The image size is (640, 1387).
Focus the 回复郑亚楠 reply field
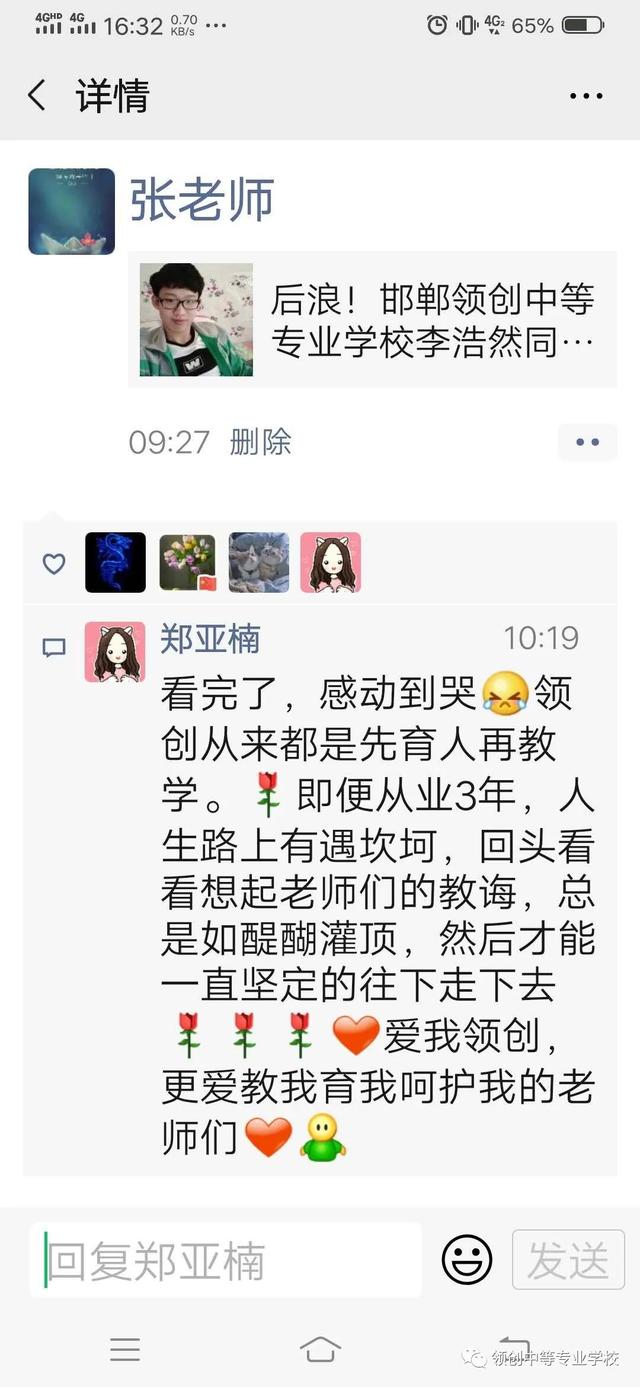(226, 1260)
